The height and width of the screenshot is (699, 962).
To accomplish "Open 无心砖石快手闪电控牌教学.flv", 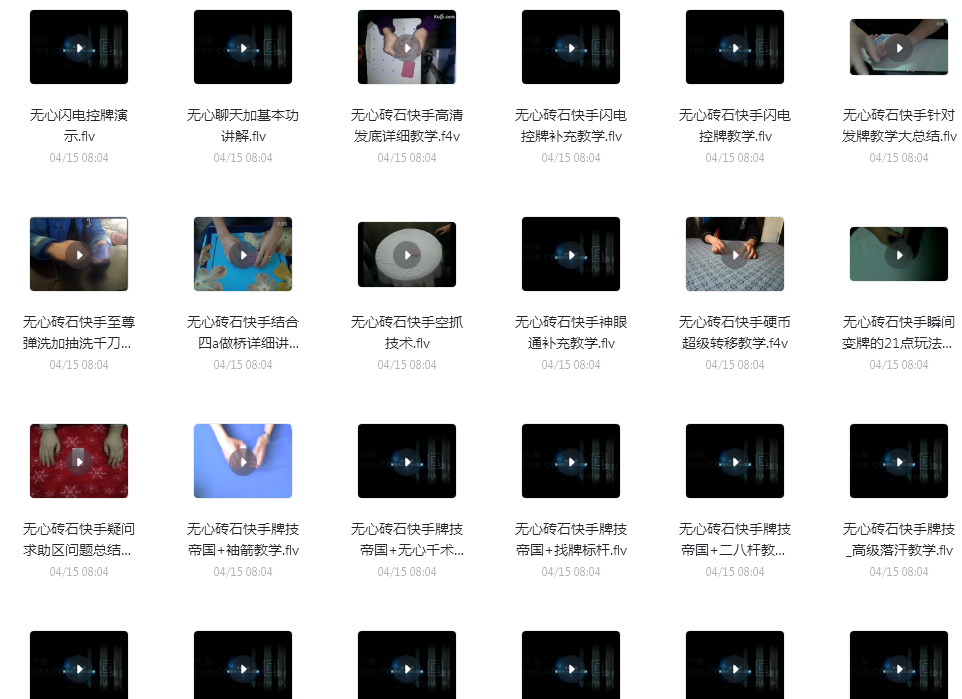I will [735, 47].
